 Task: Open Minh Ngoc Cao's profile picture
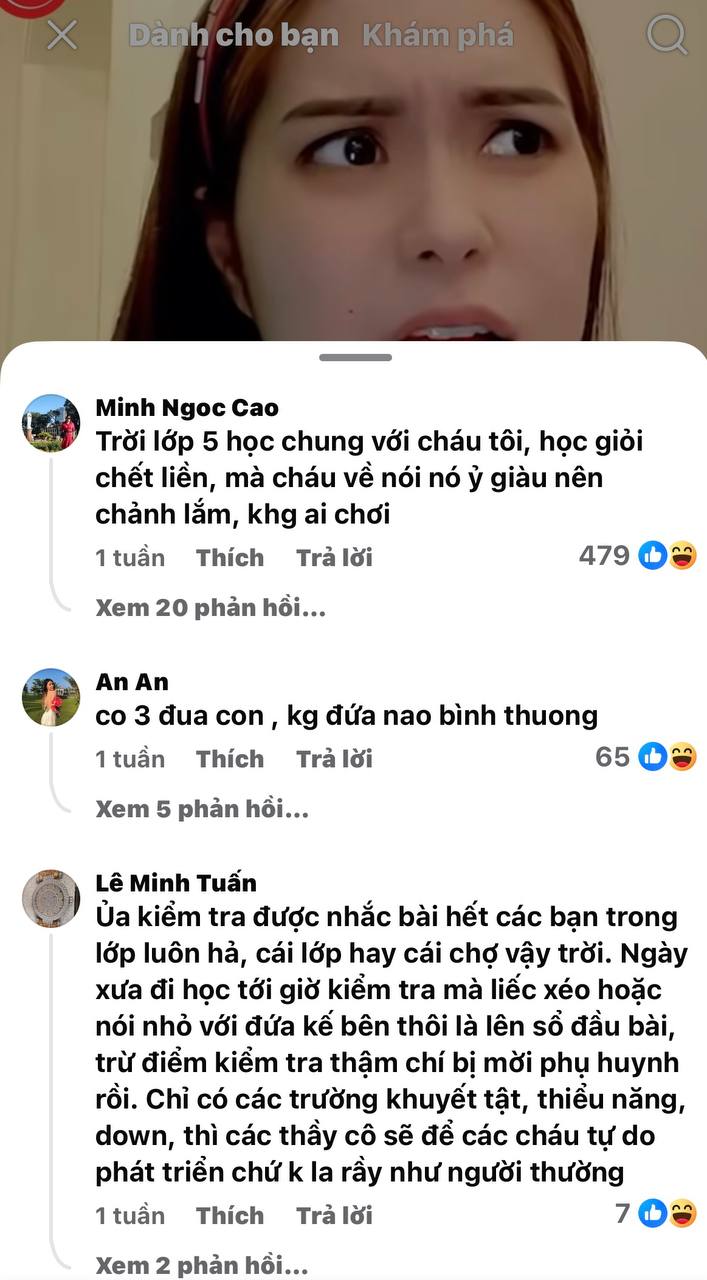pos(51,423)
